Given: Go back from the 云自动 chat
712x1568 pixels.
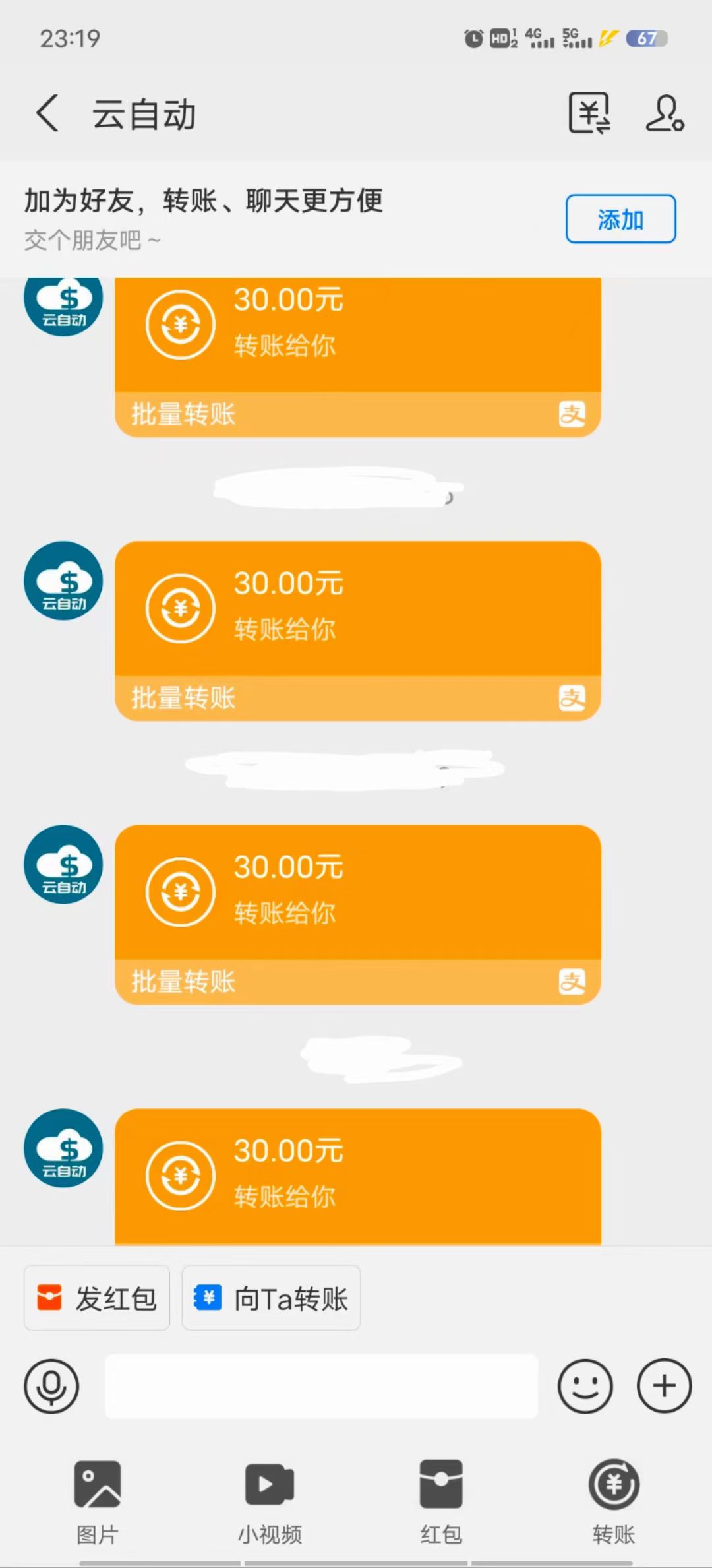Looking at the screenshot, I should pyautogui.click(x=47, y=113).
